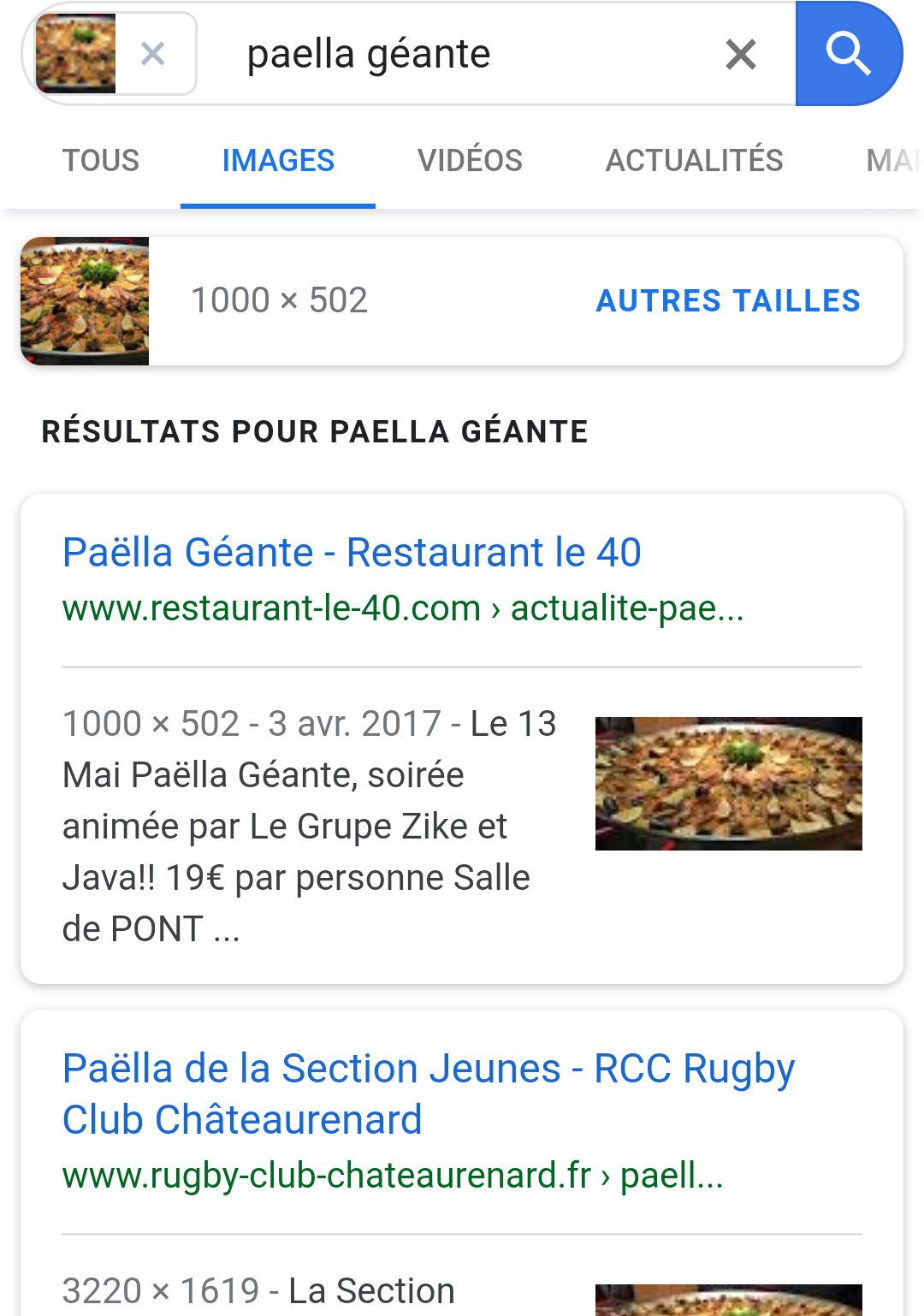Switch to the TOUS tab
This screenshot has height=1316, width=924.
click(x=101, y=161)
